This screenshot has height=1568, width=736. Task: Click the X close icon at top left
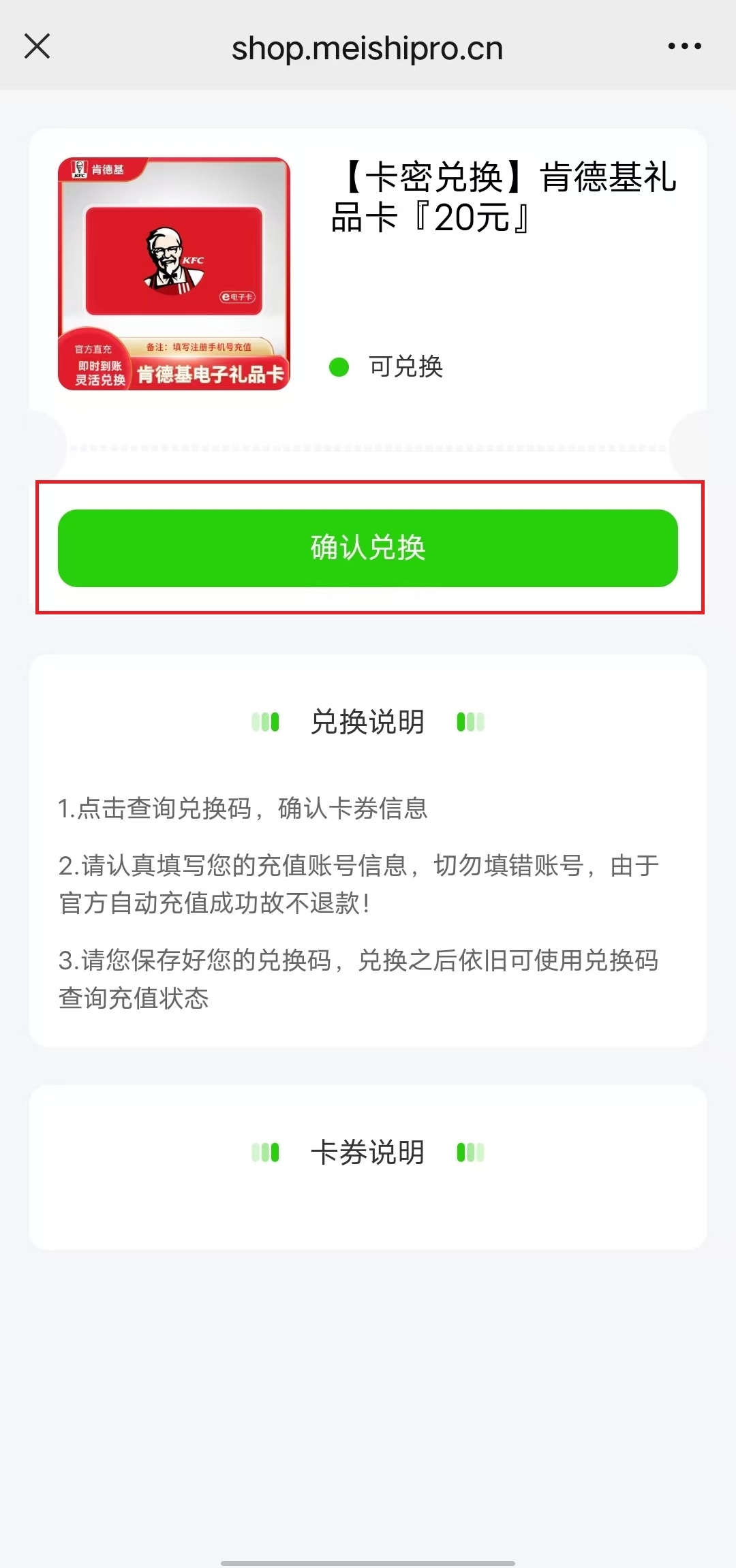pos(37,46)
